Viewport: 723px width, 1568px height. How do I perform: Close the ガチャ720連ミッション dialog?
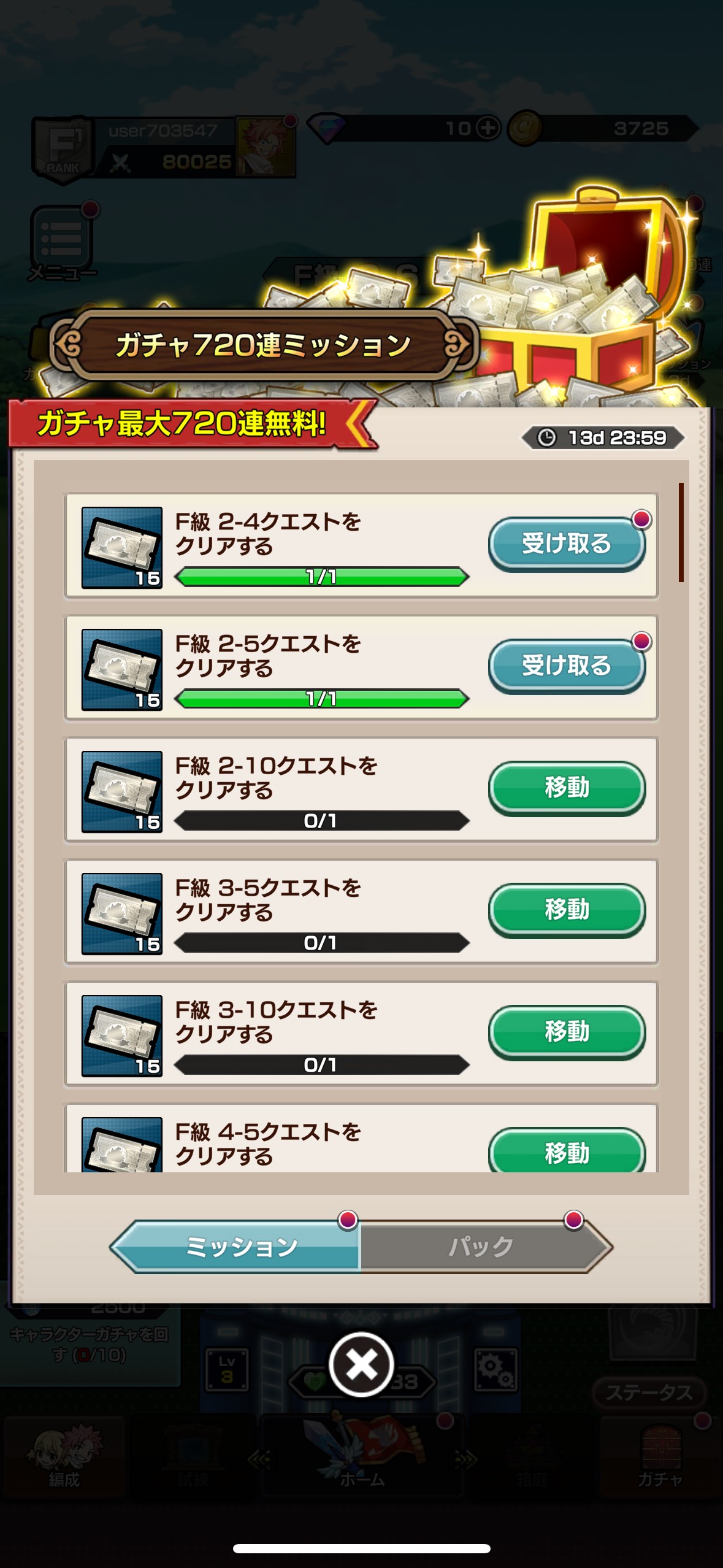tap(361, 1364)
